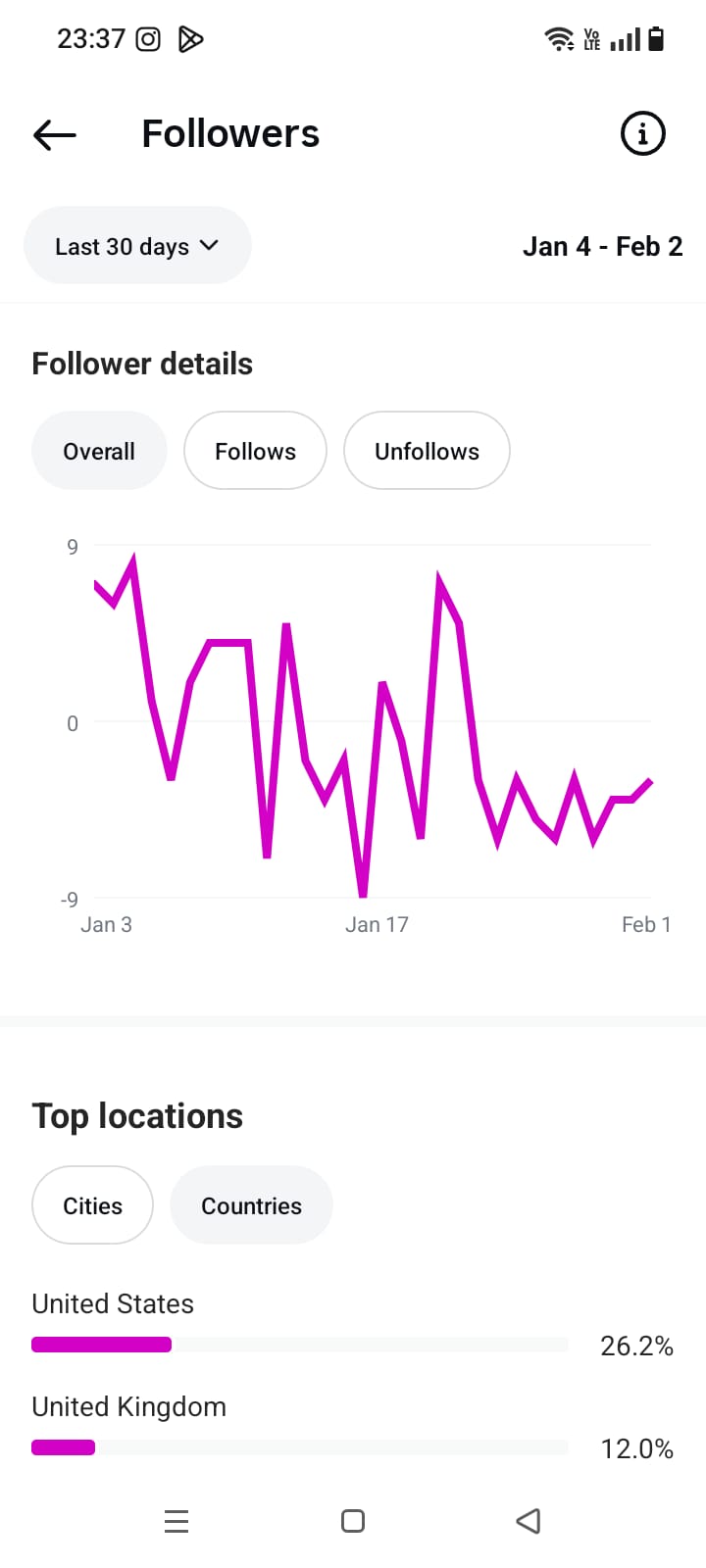Image resolution: width=706 pixels, height=1568 pixels.
Task: Show top locations by Cities
Action: coord(92,1205)
